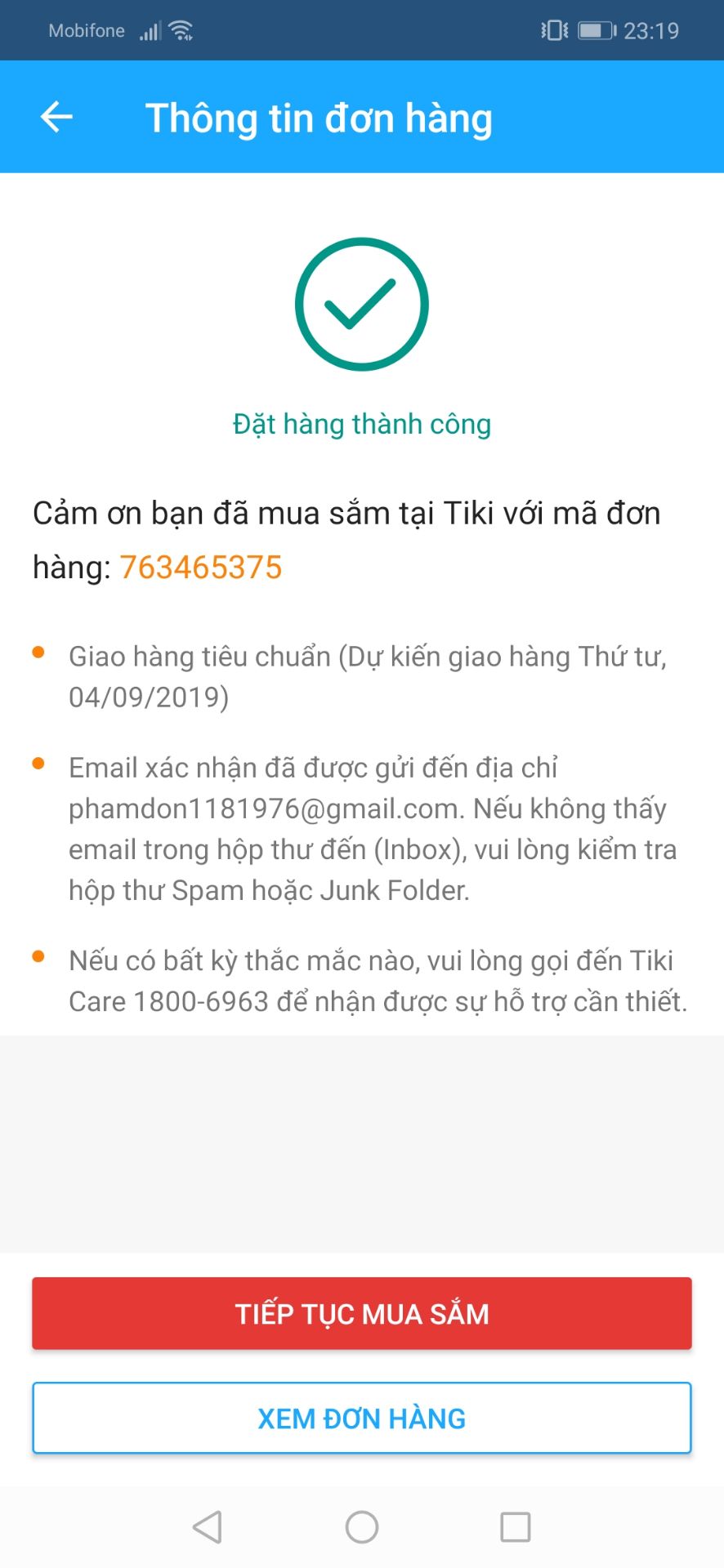Screen dimensions: 724x1568
Task: Click the back arrow in the header
Action: 56,117
